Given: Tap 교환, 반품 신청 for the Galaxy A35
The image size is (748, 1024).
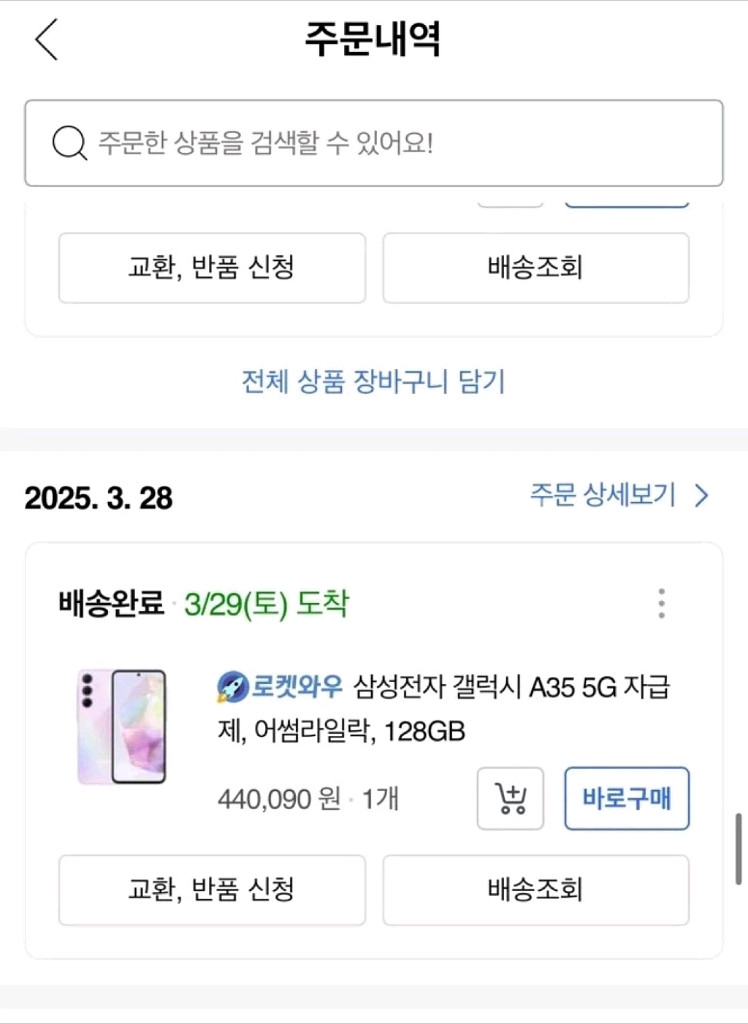Looking at the screenshot, I should 211,890.
